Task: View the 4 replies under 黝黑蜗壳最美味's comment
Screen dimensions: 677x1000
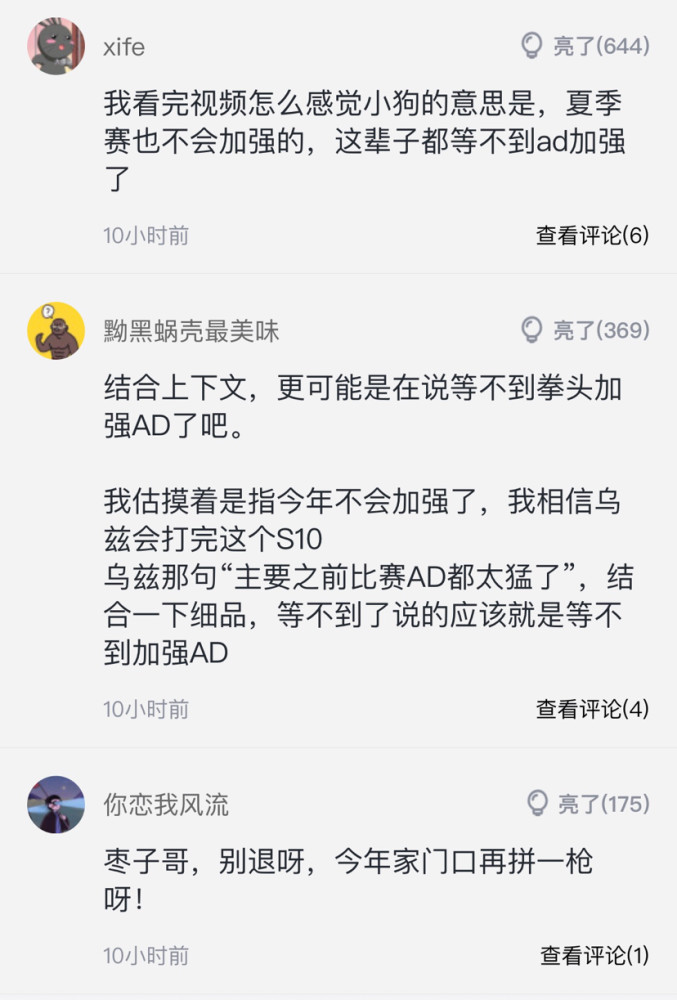Action: 592,709
